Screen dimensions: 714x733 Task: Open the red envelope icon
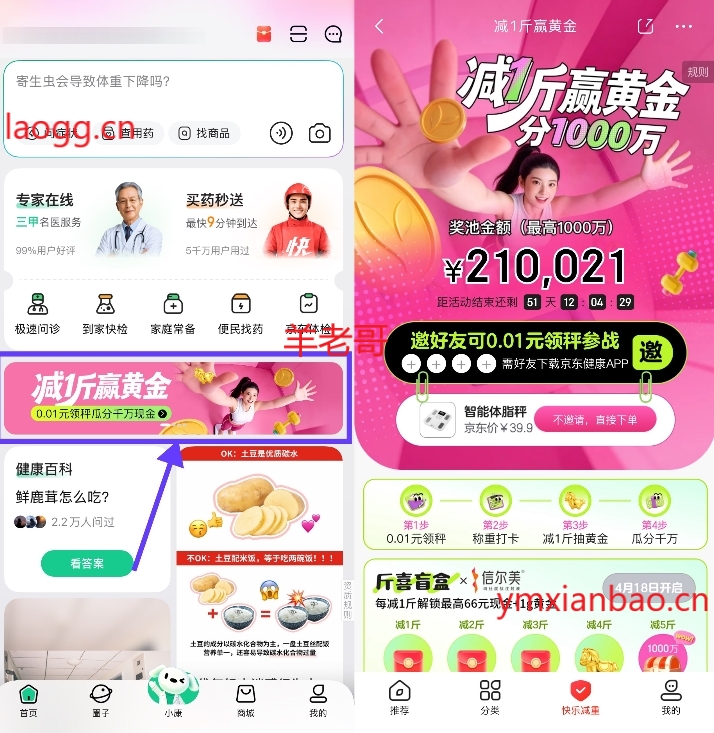click(x=264, y=33)
